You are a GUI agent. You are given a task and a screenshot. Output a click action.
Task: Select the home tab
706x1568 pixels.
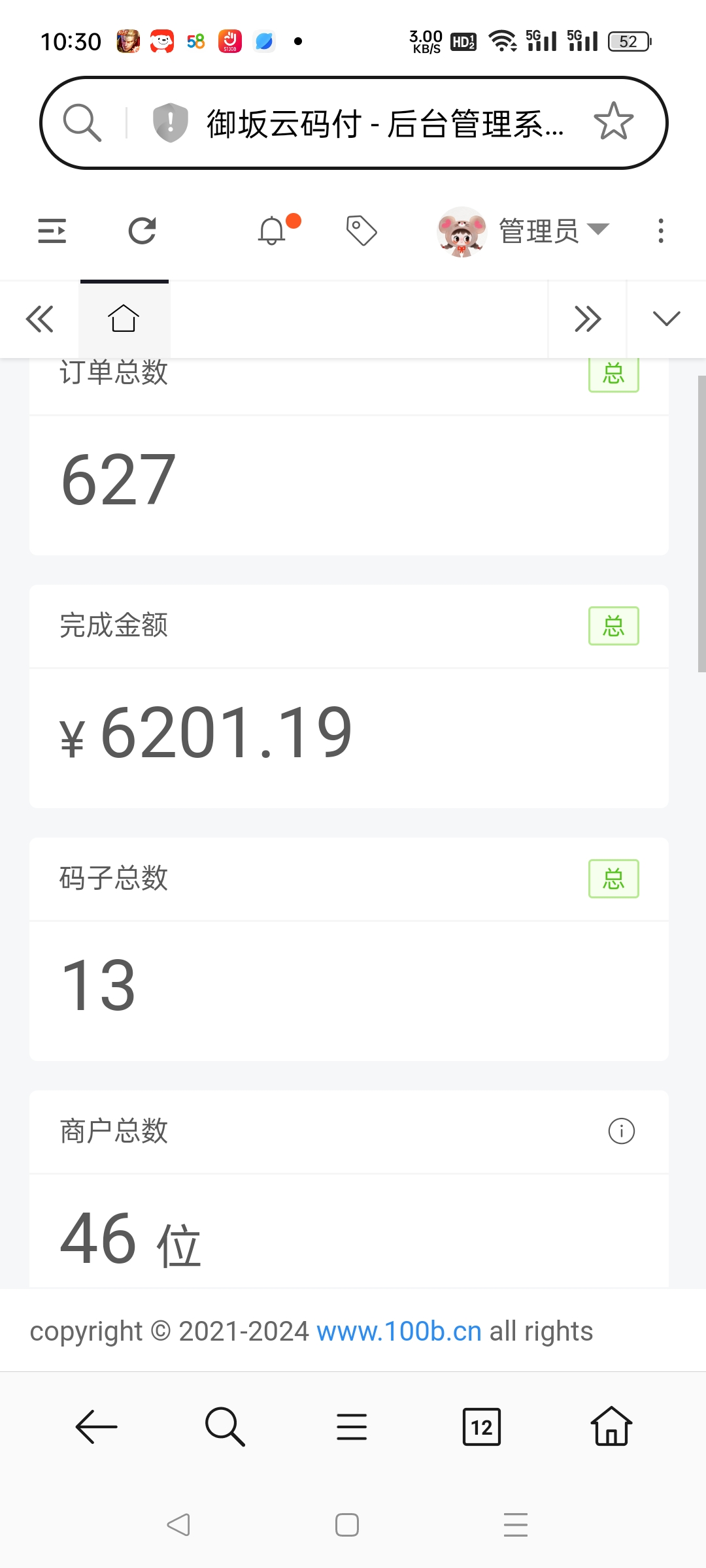tap(124, 319)
